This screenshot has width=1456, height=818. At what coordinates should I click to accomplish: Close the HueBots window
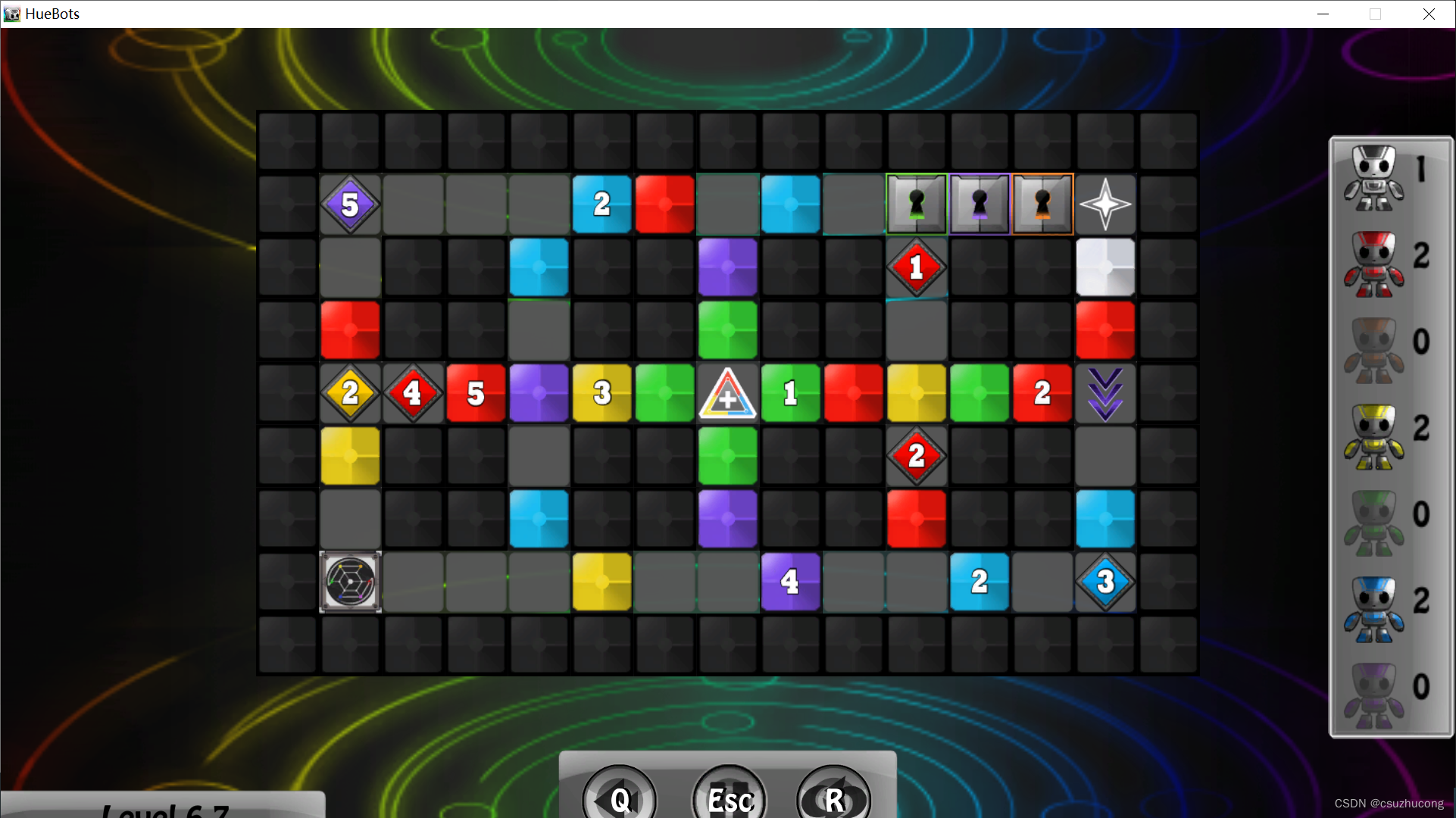[x=1428, y=14]
